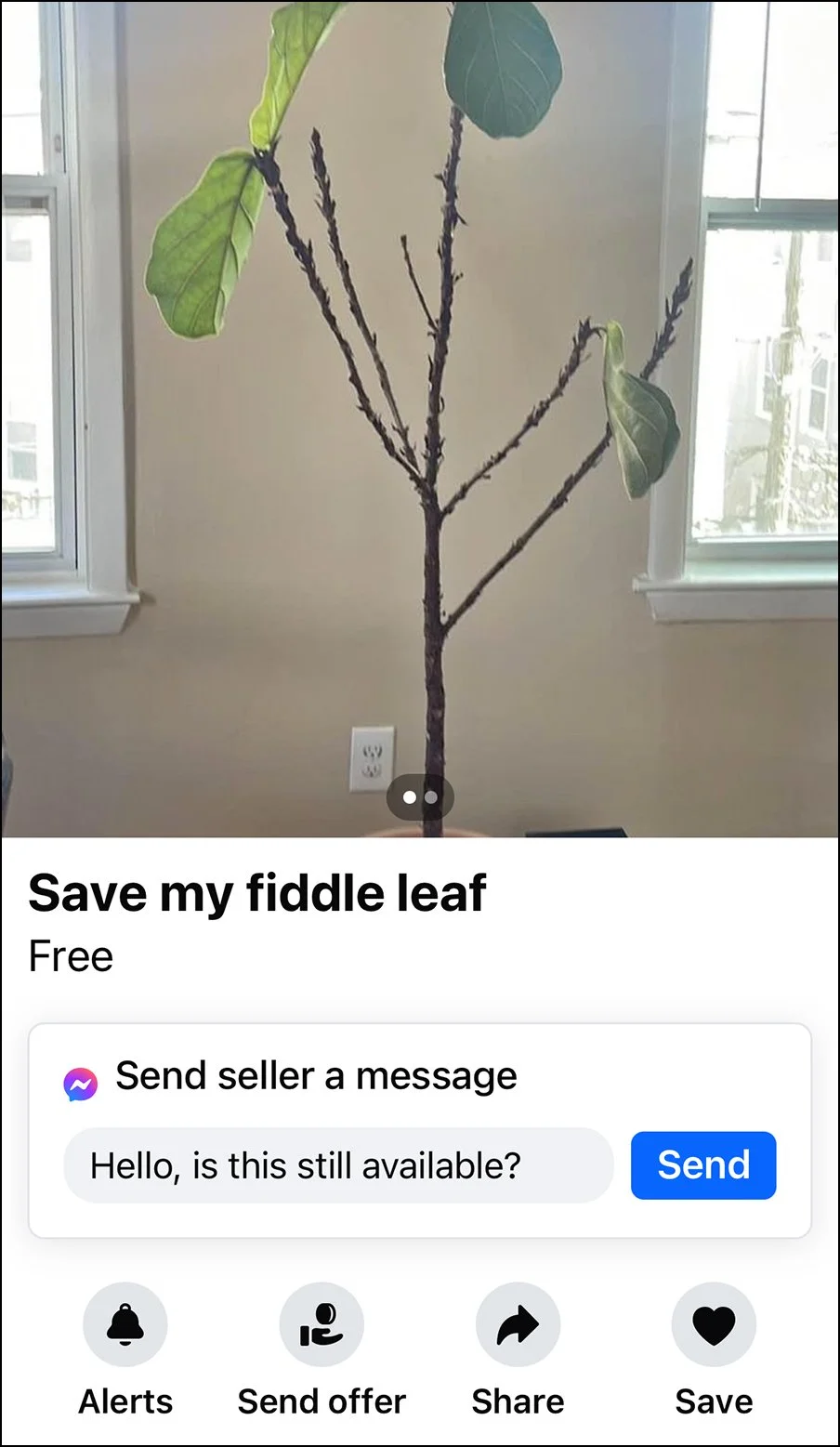
Task: Turn on alerts for this listing
Action: [125, 1325]
